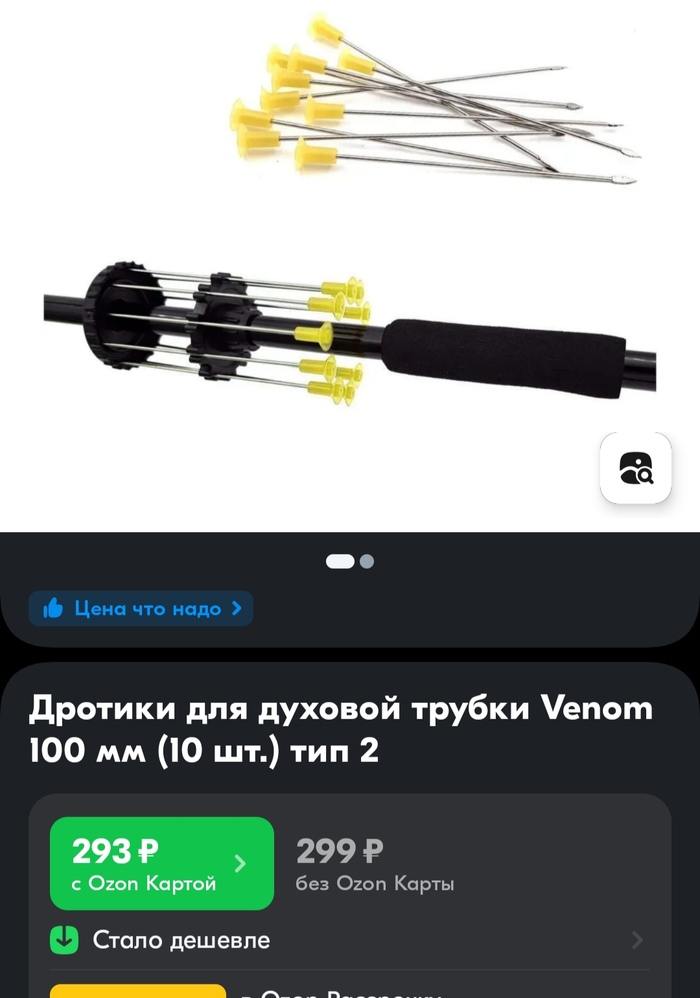The width and height of the screenshot is (700, 998).
Task: Tap the 'Цена что надо' badge
Action: (141, 608)
